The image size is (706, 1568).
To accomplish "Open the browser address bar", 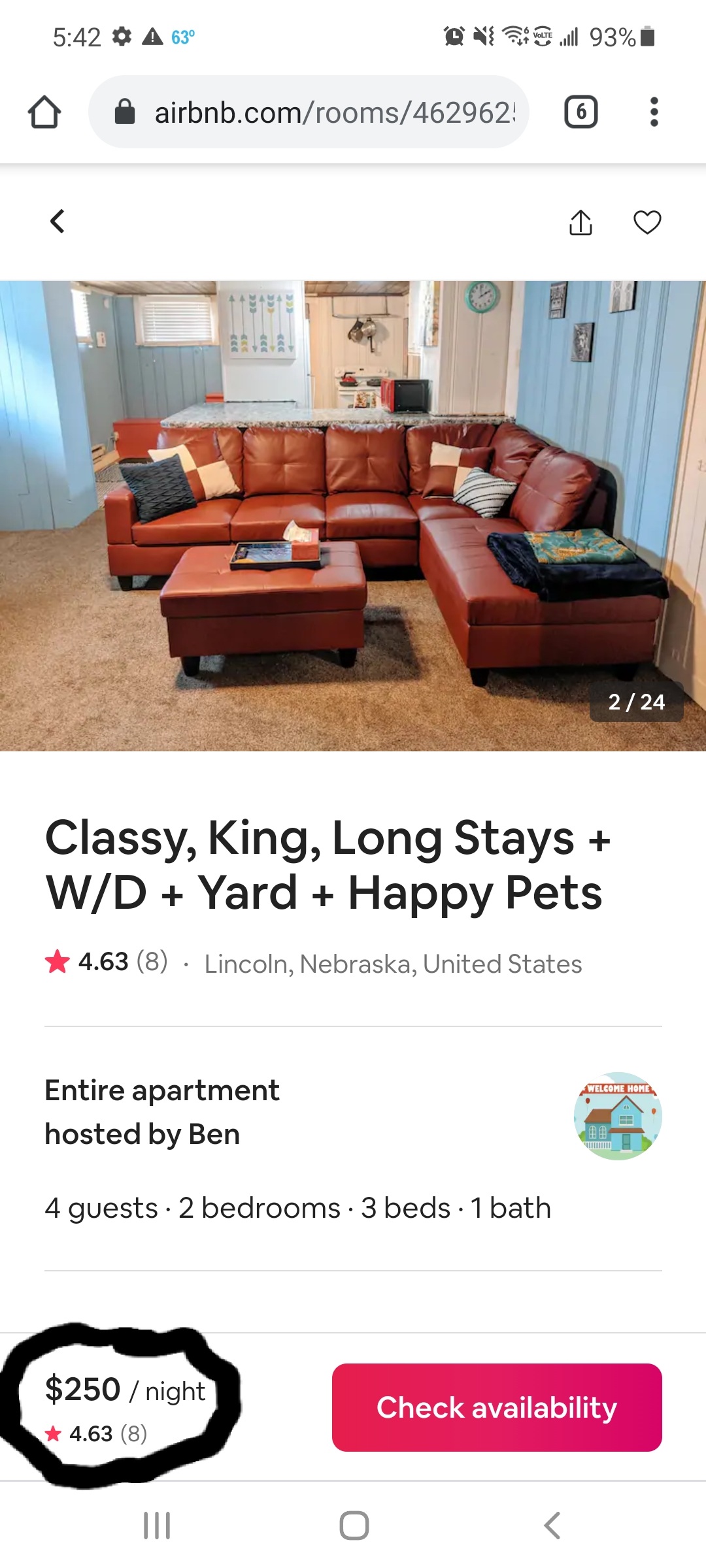I will click(309, 112).
